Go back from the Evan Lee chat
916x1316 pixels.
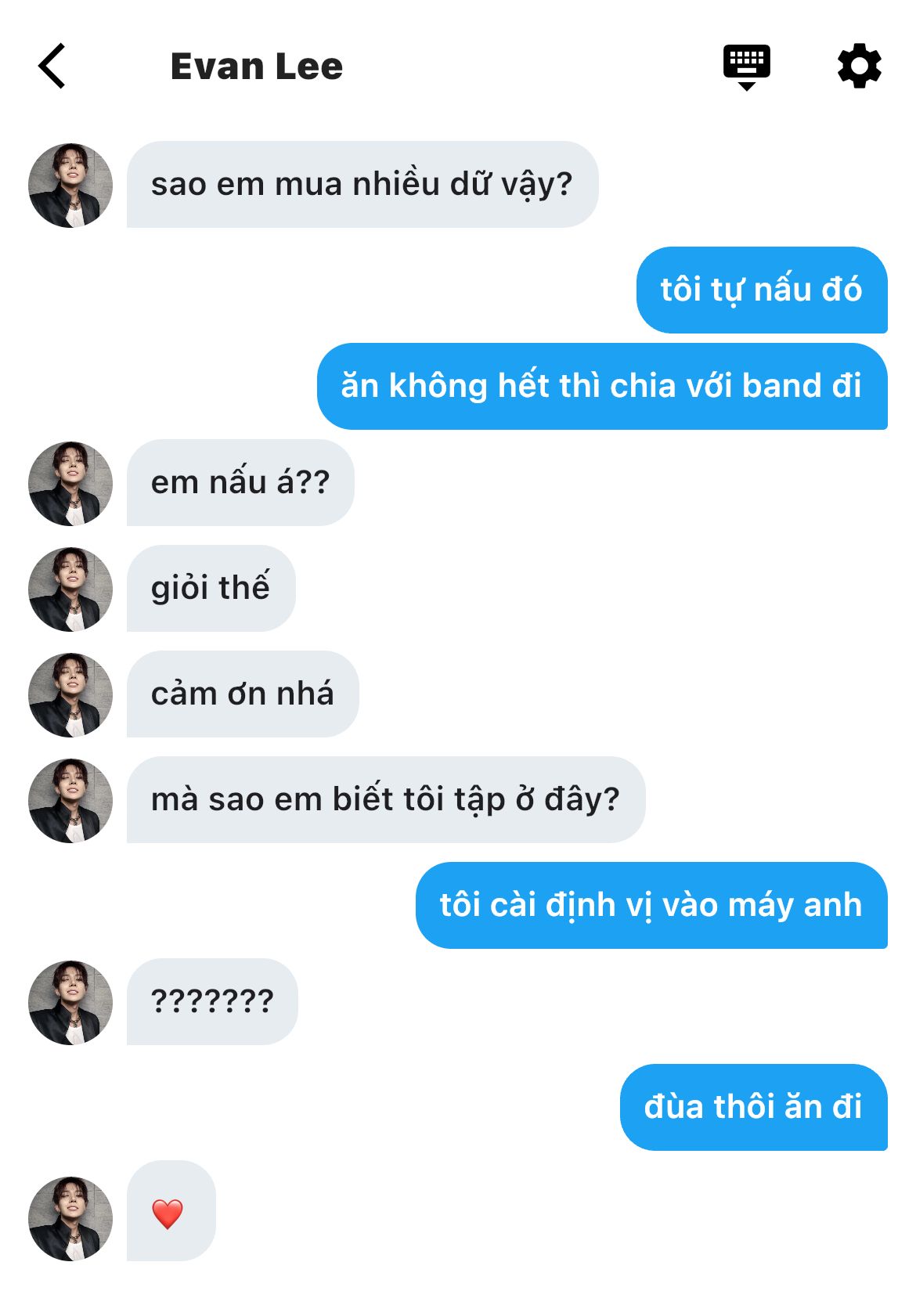(52, 67)
